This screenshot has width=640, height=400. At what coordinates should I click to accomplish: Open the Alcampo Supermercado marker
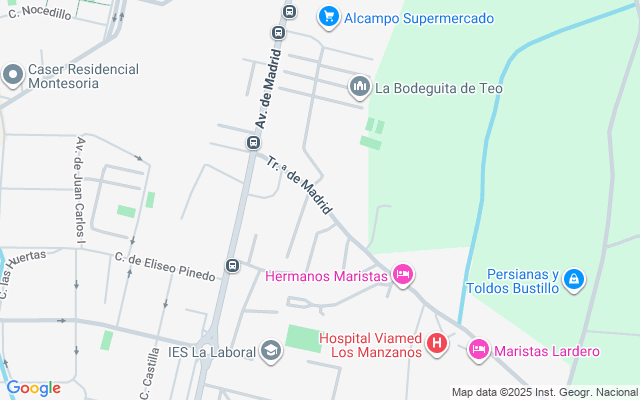click(328, 17)
